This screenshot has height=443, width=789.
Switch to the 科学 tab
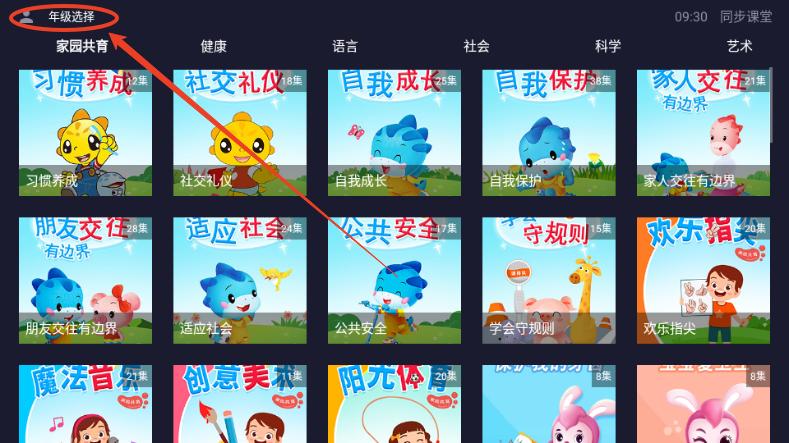(607, 46)
